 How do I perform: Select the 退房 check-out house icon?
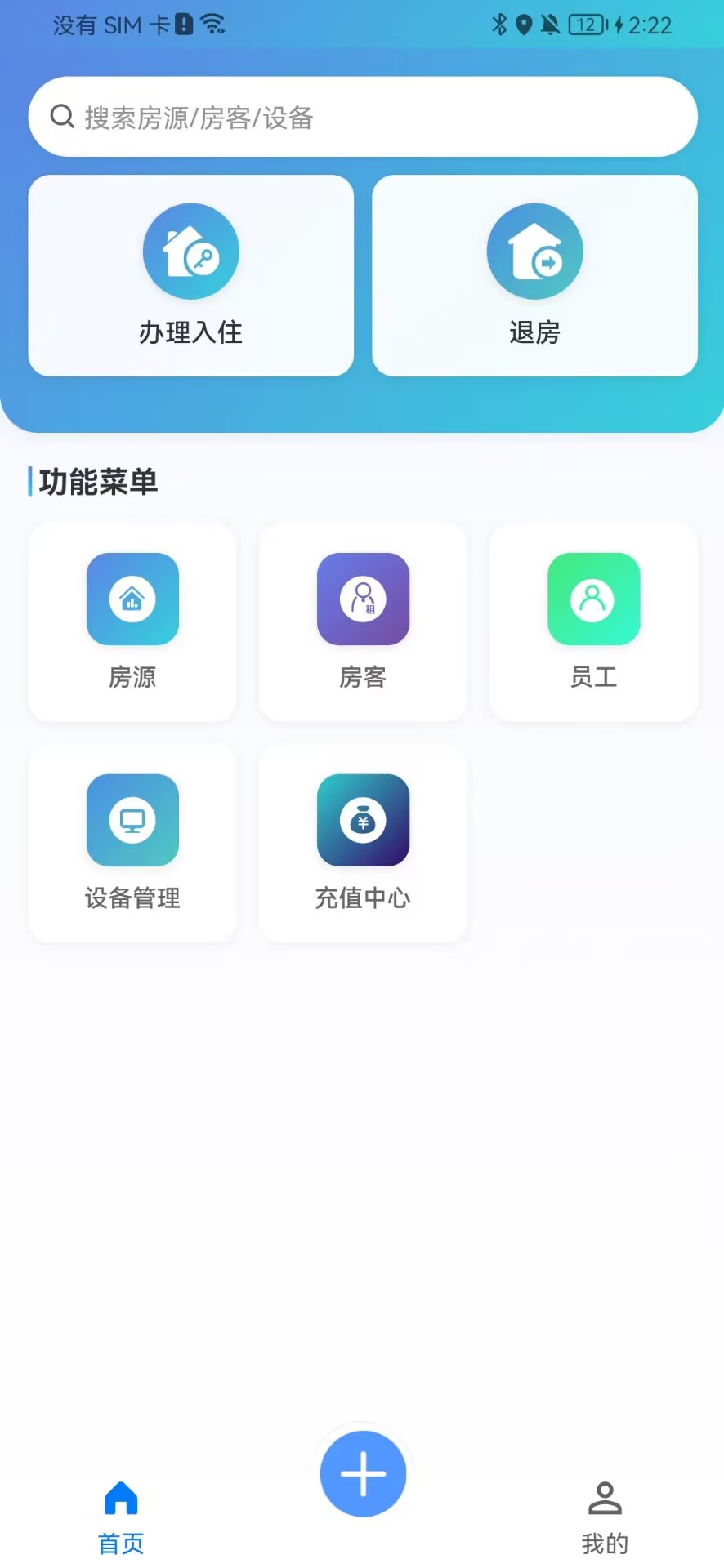click(534, 251)
